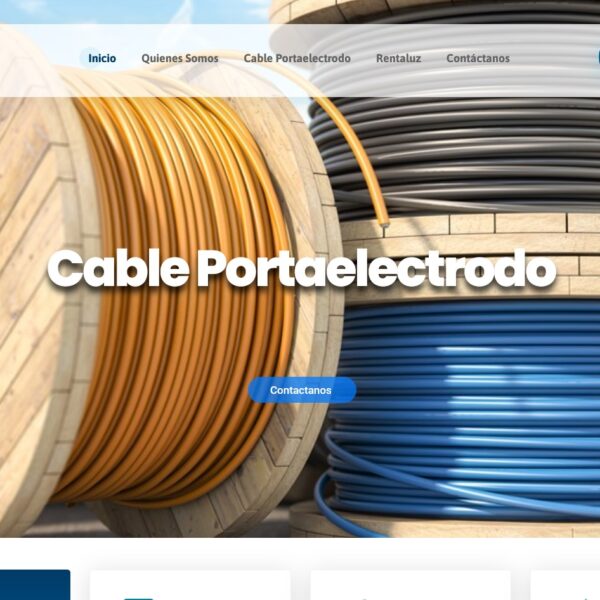
Task: Open the Quienes Somos section
Action: [x=180, y=58]
